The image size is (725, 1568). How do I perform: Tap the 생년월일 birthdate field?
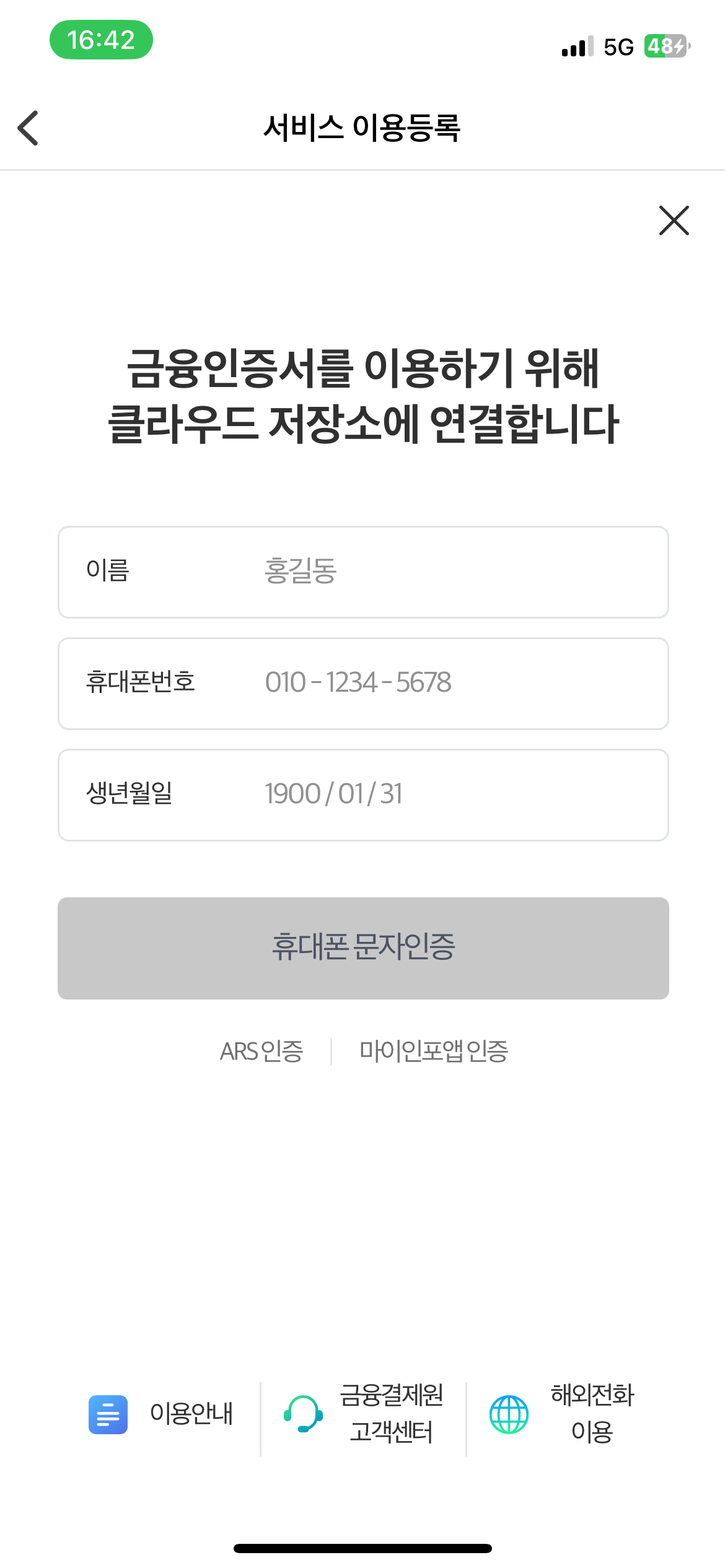[x=363, y=795]
